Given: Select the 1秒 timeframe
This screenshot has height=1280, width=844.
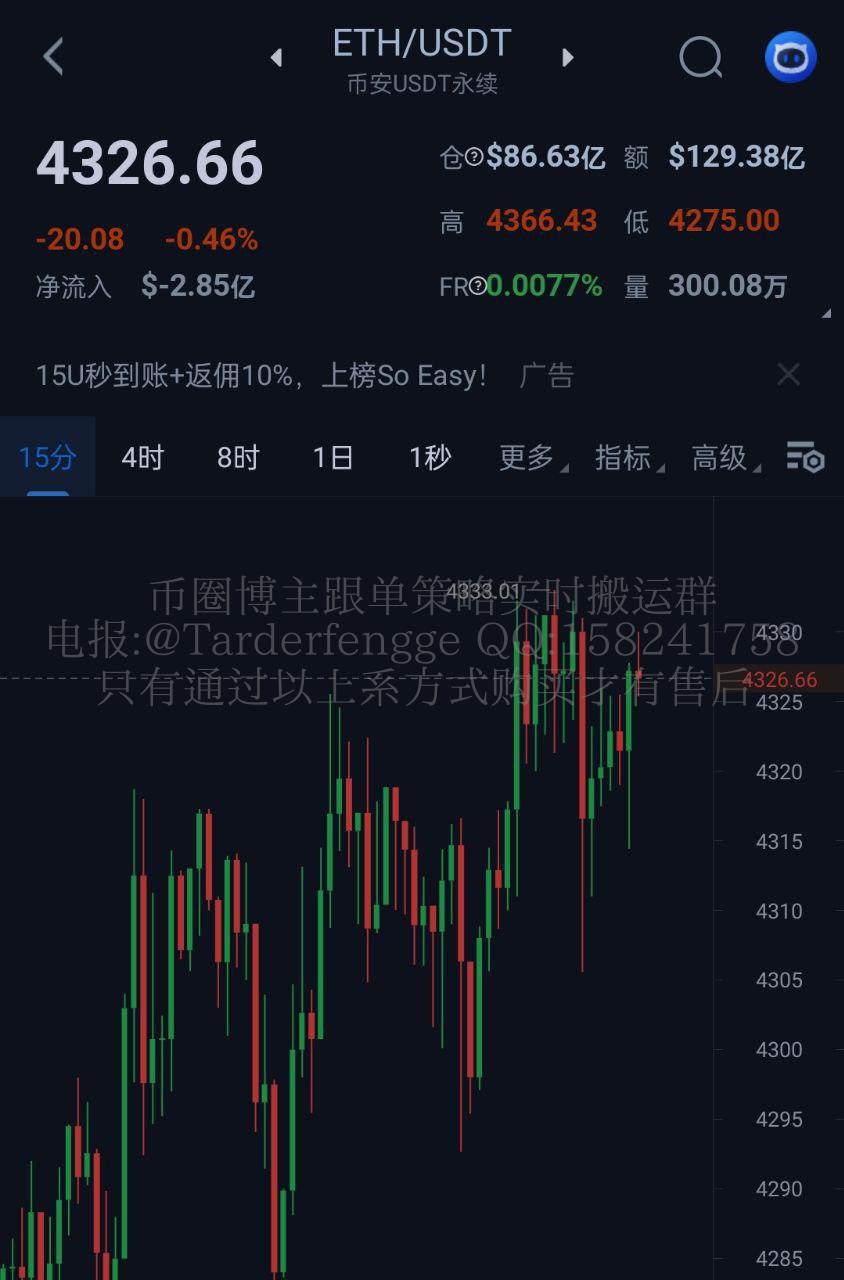Looking at the screenshot, I should tap(430, 458).
